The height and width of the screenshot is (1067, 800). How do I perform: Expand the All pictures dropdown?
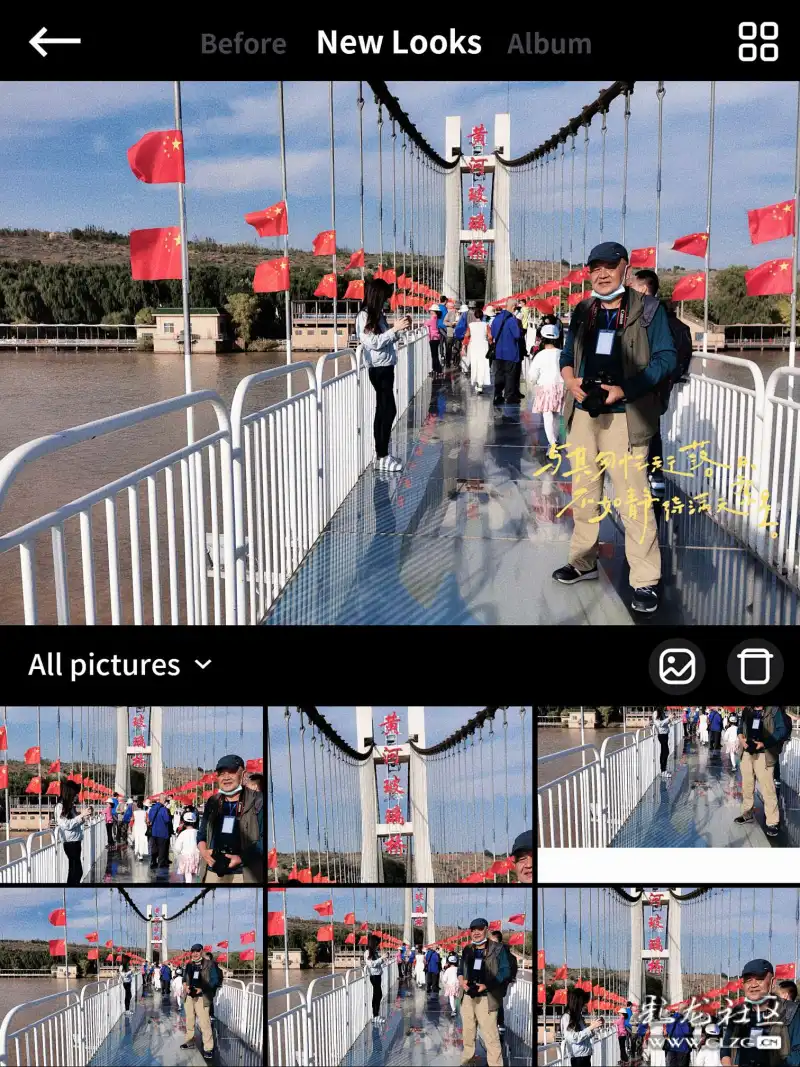pos(120,665)
